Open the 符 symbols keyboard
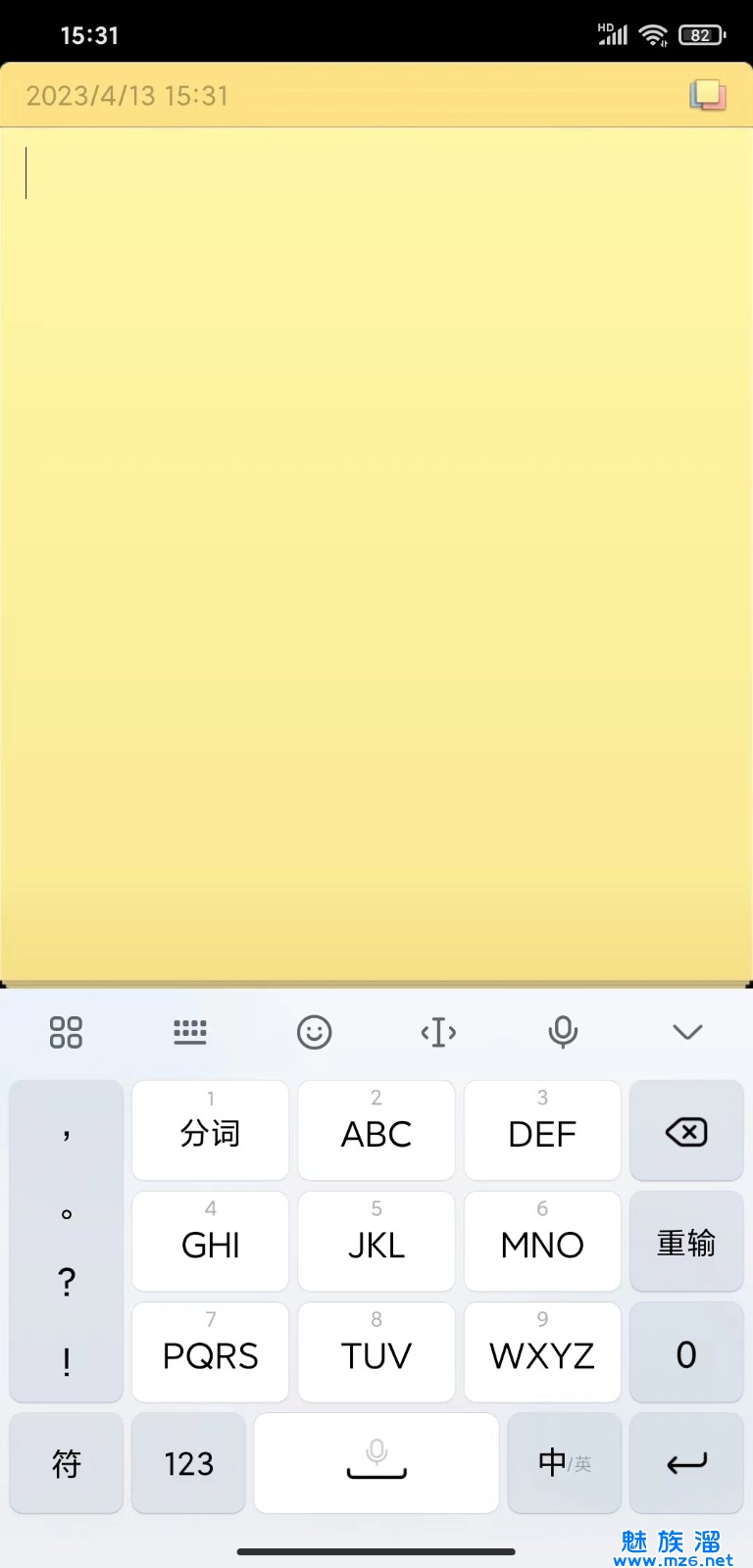Viewport: 753px width, 1568px height. tap(66, 1463)
